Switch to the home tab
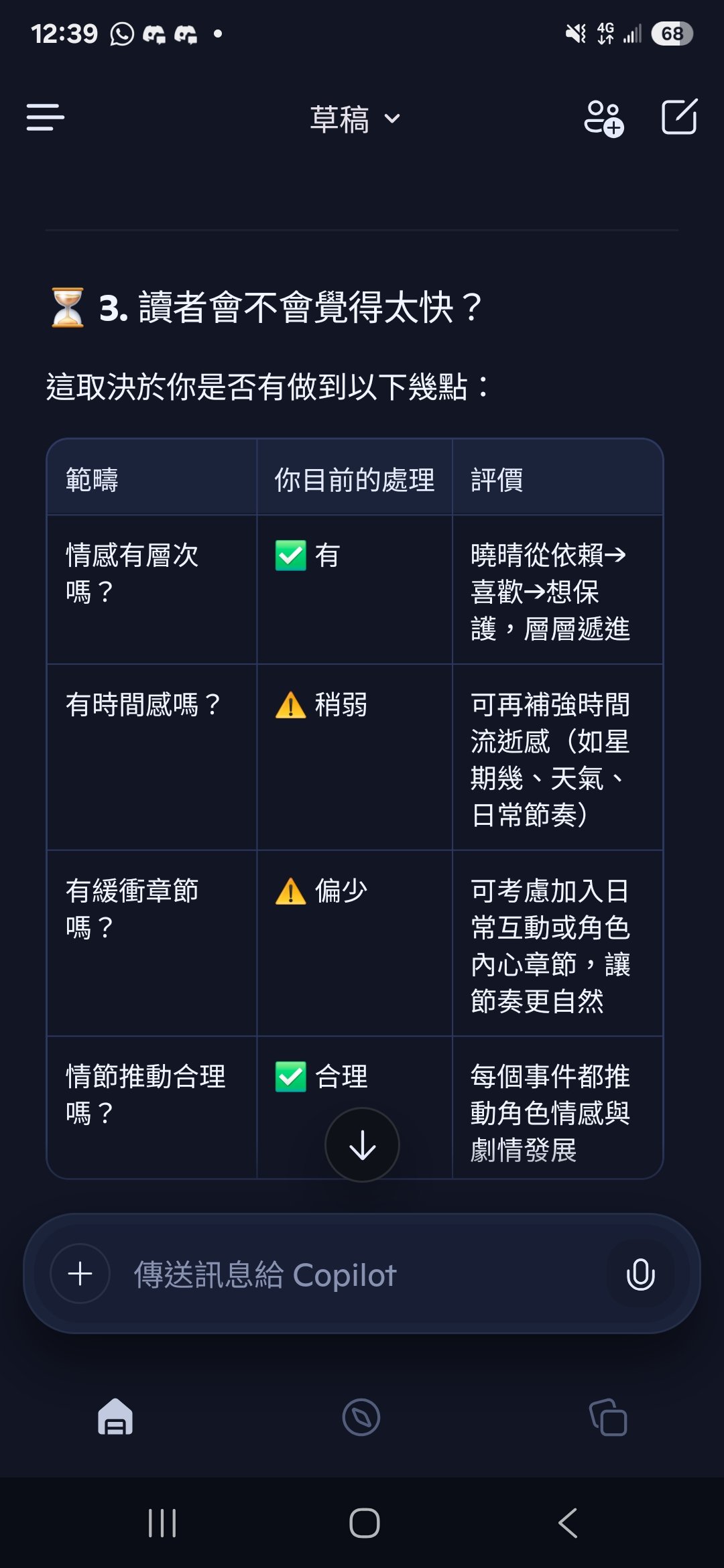 115,1417
